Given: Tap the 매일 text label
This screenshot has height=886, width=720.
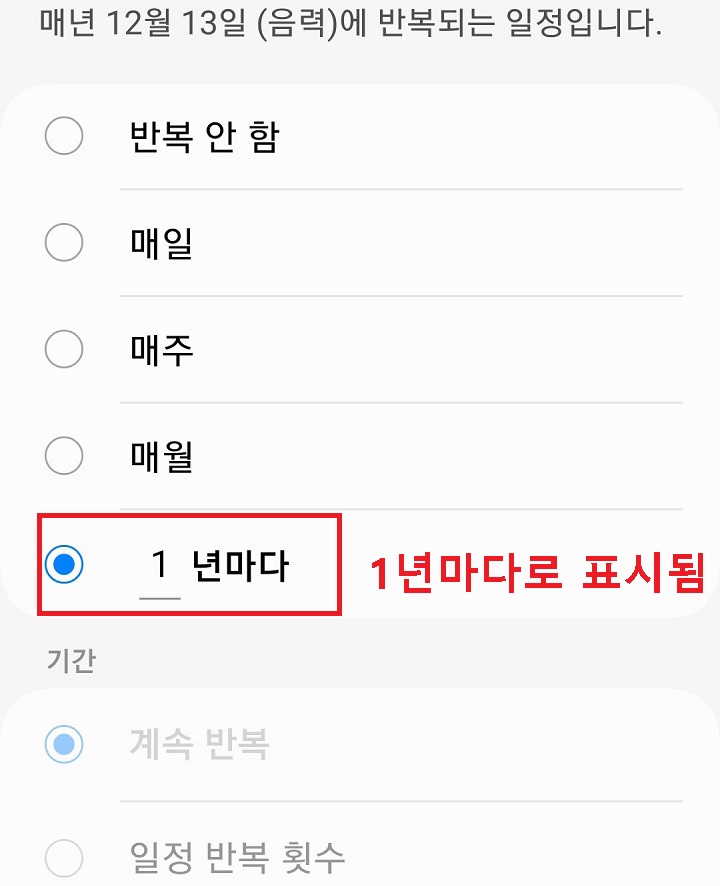Looking at the screenshot, I should click(160, 243).
